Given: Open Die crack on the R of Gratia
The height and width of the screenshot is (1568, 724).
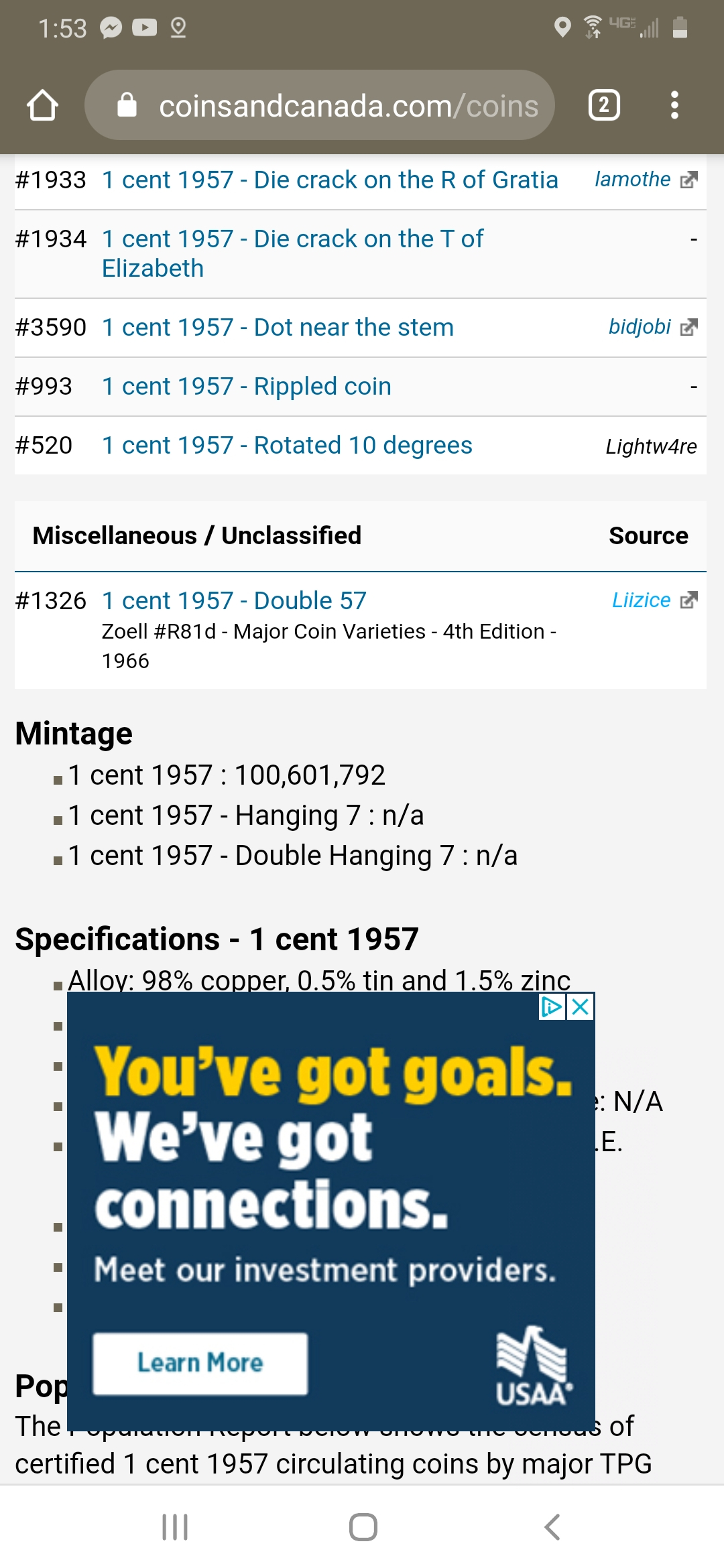Looking at the screenshot, I should (330, 180).
